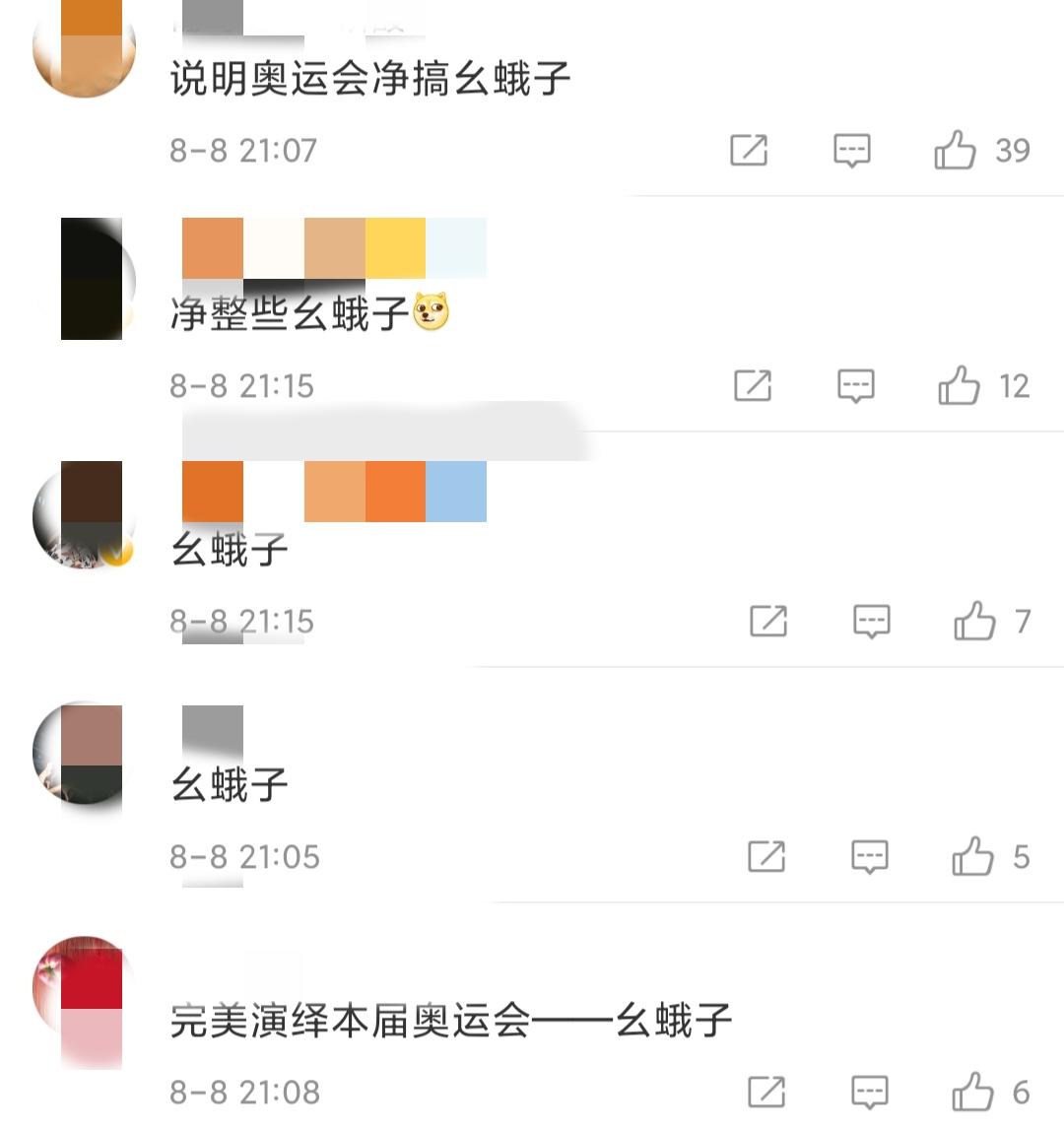
Task: Tap the comment bubble icon near the 5 likes
Action: tap(870, 857)
